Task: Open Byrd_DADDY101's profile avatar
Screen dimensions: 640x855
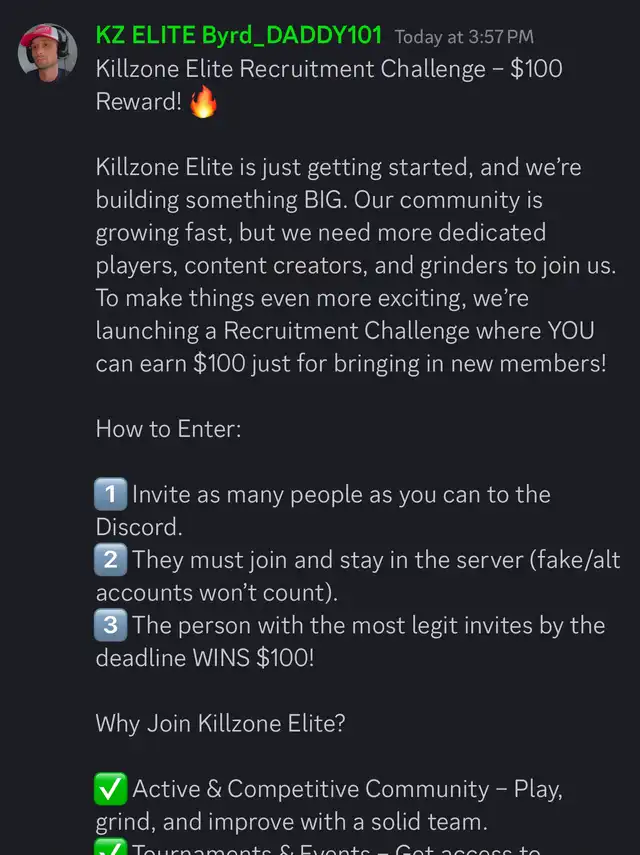Action: tap(47, 53)
